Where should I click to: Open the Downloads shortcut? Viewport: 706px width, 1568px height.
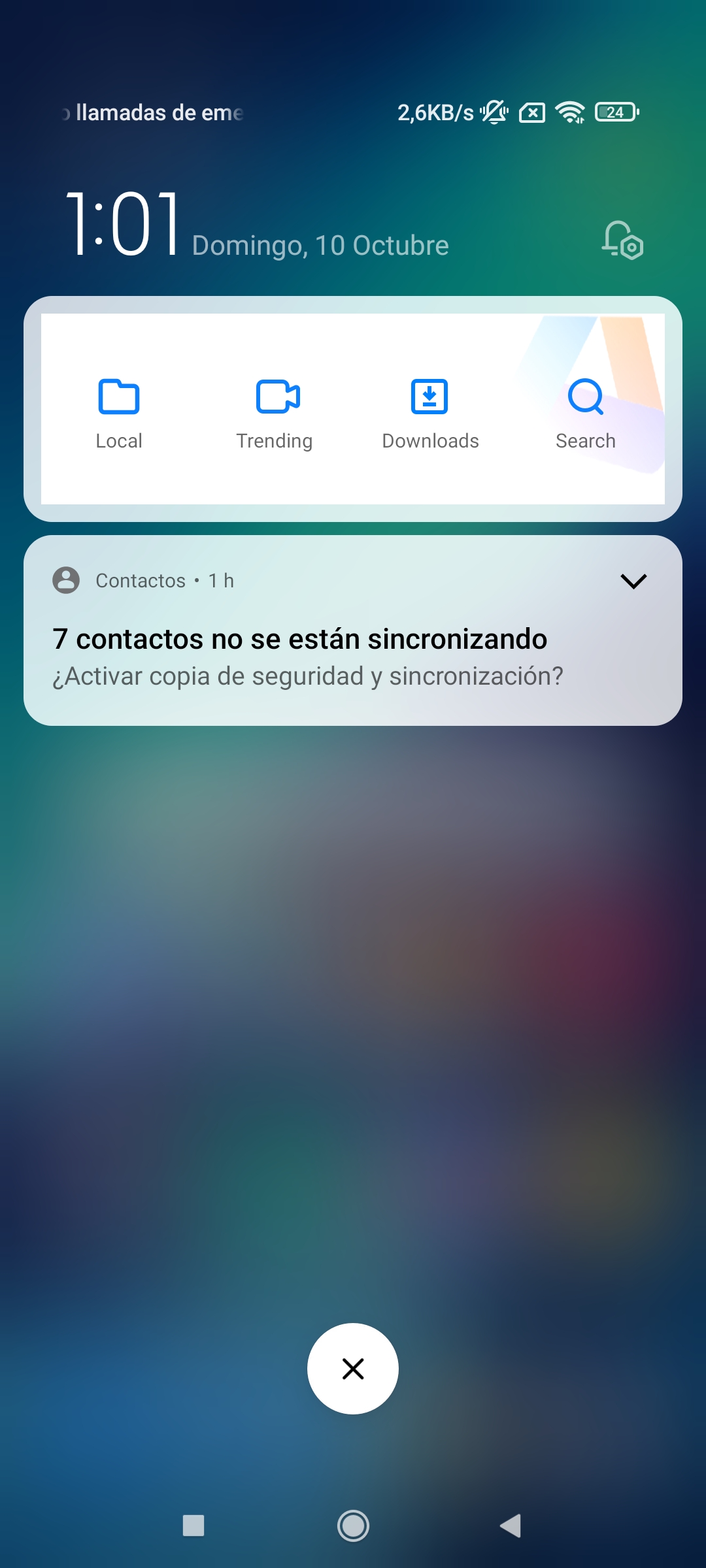(430, 414)
